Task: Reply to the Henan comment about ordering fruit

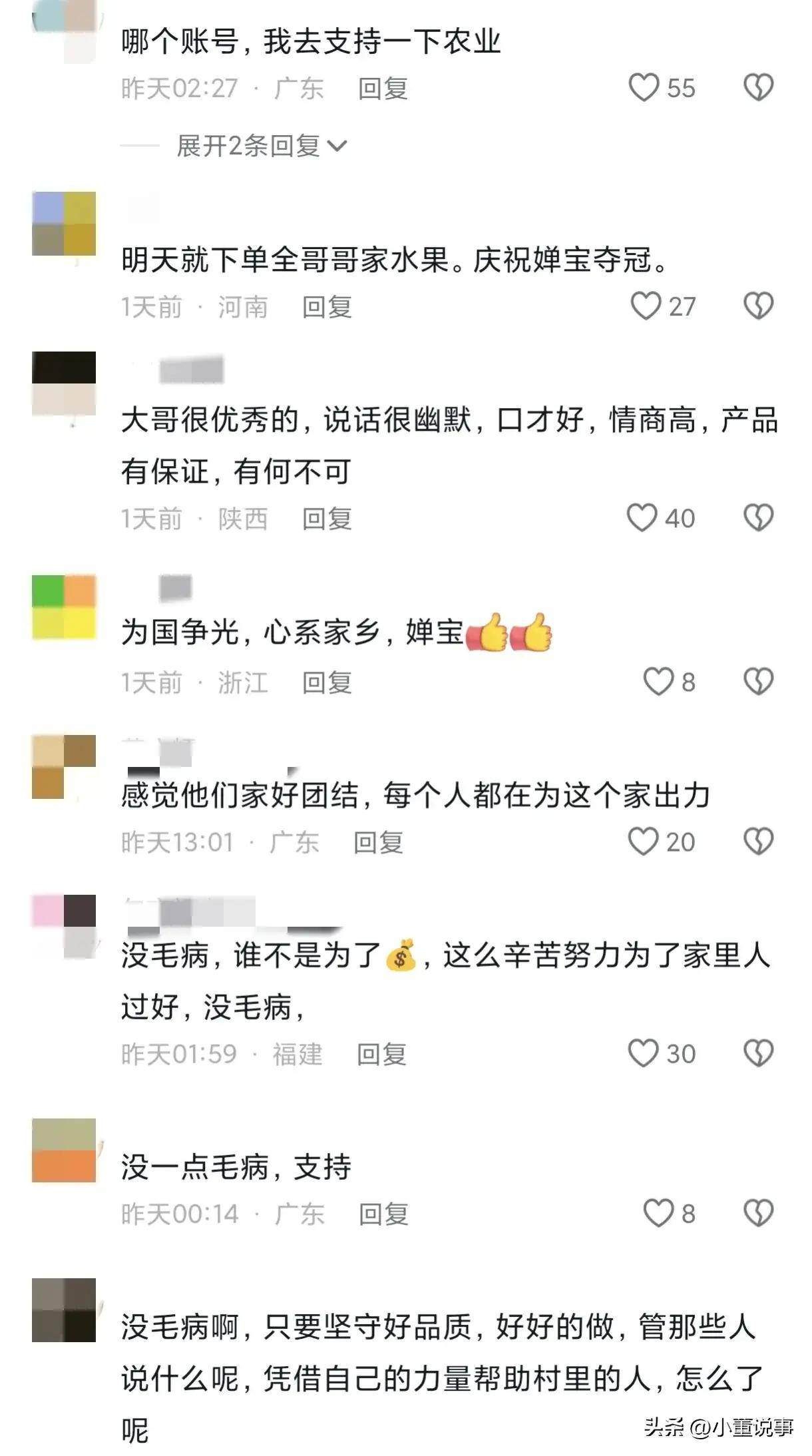Action: click(327, 307)
